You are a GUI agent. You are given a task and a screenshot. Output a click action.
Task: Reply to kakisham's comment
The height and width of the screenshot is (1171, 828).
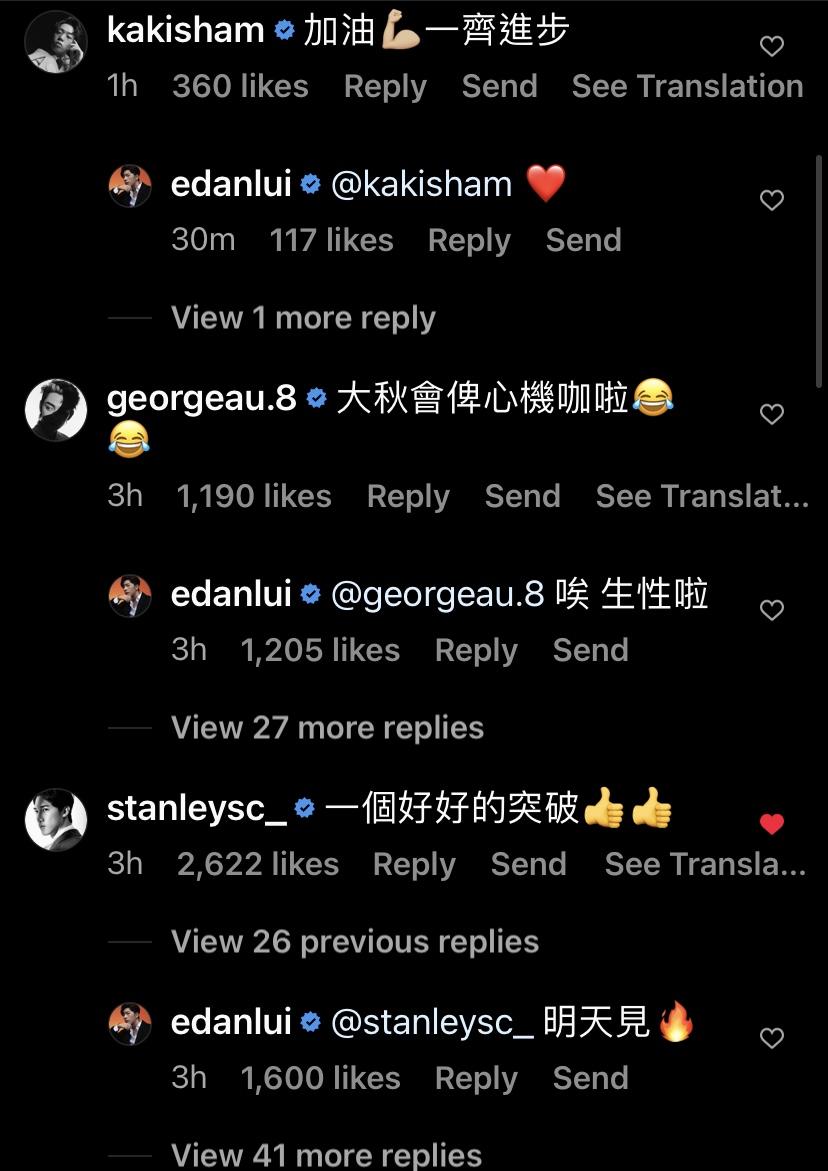385,86
